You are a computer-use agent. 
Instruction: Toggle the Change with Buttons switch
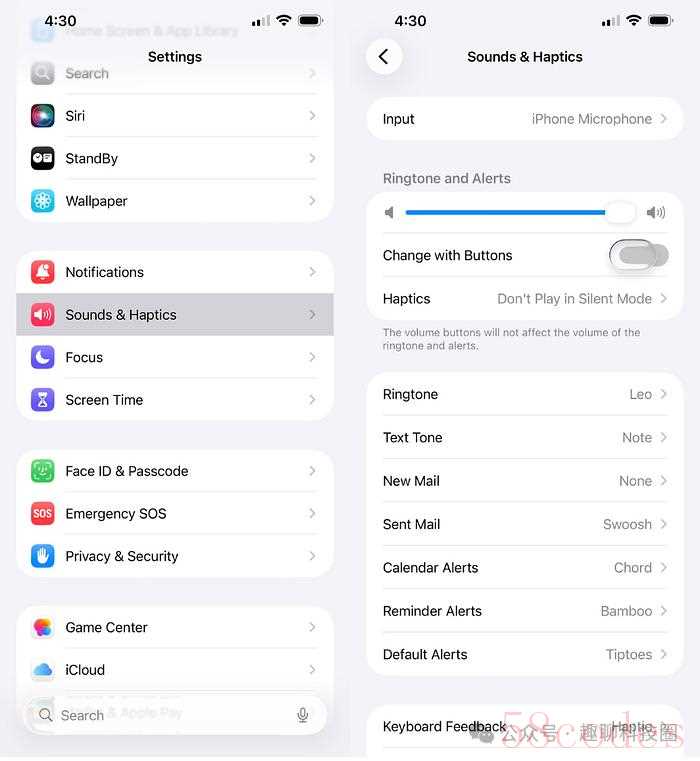[638, 256]
